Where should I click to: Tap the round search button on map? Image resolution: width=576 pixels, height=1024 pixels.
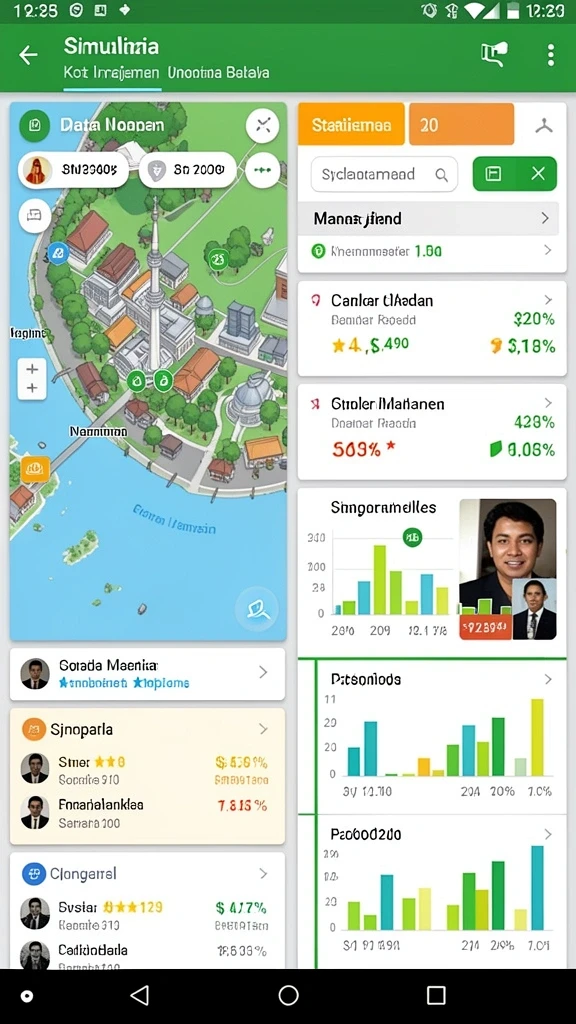click(x=256, y=609)
